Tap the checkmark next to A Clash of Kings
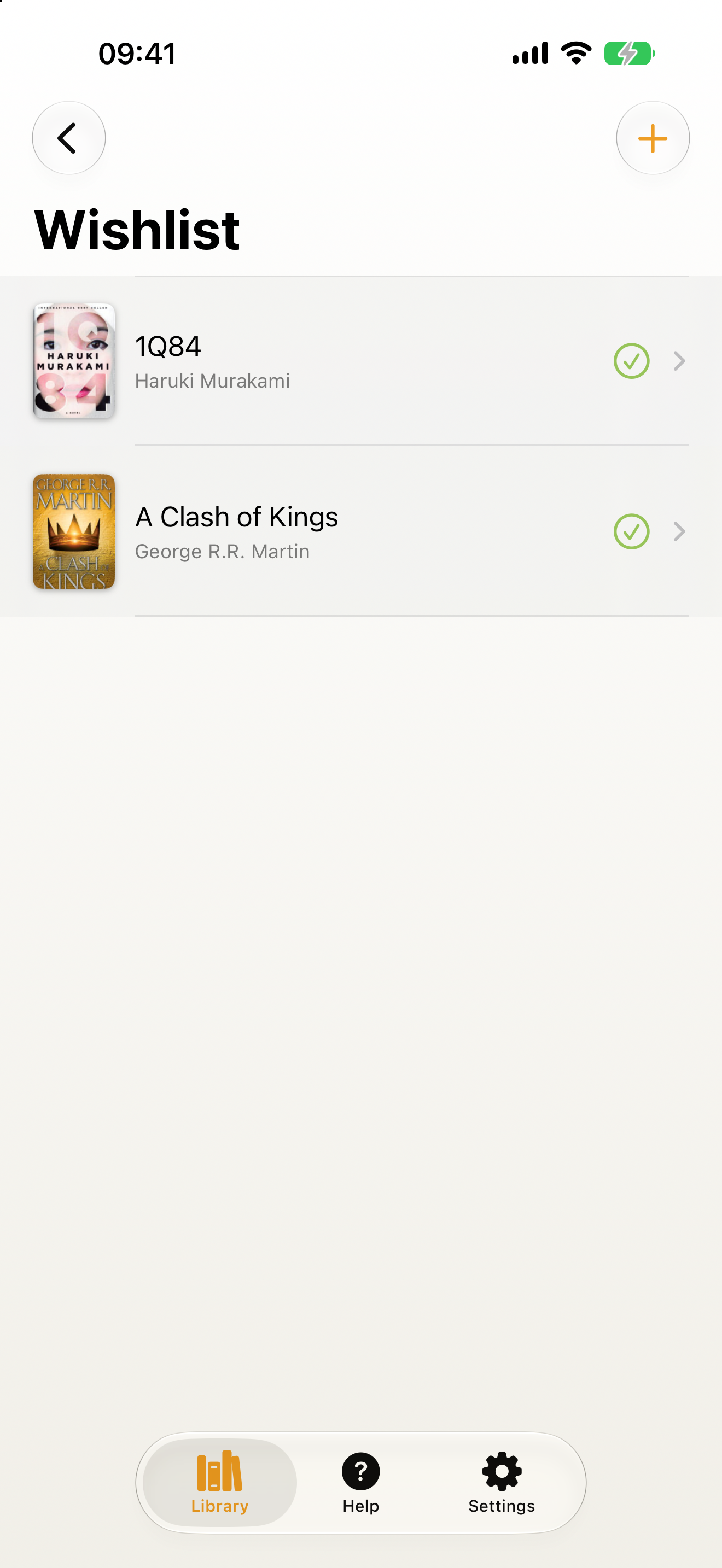The image size is (722, 1568). 631,531
